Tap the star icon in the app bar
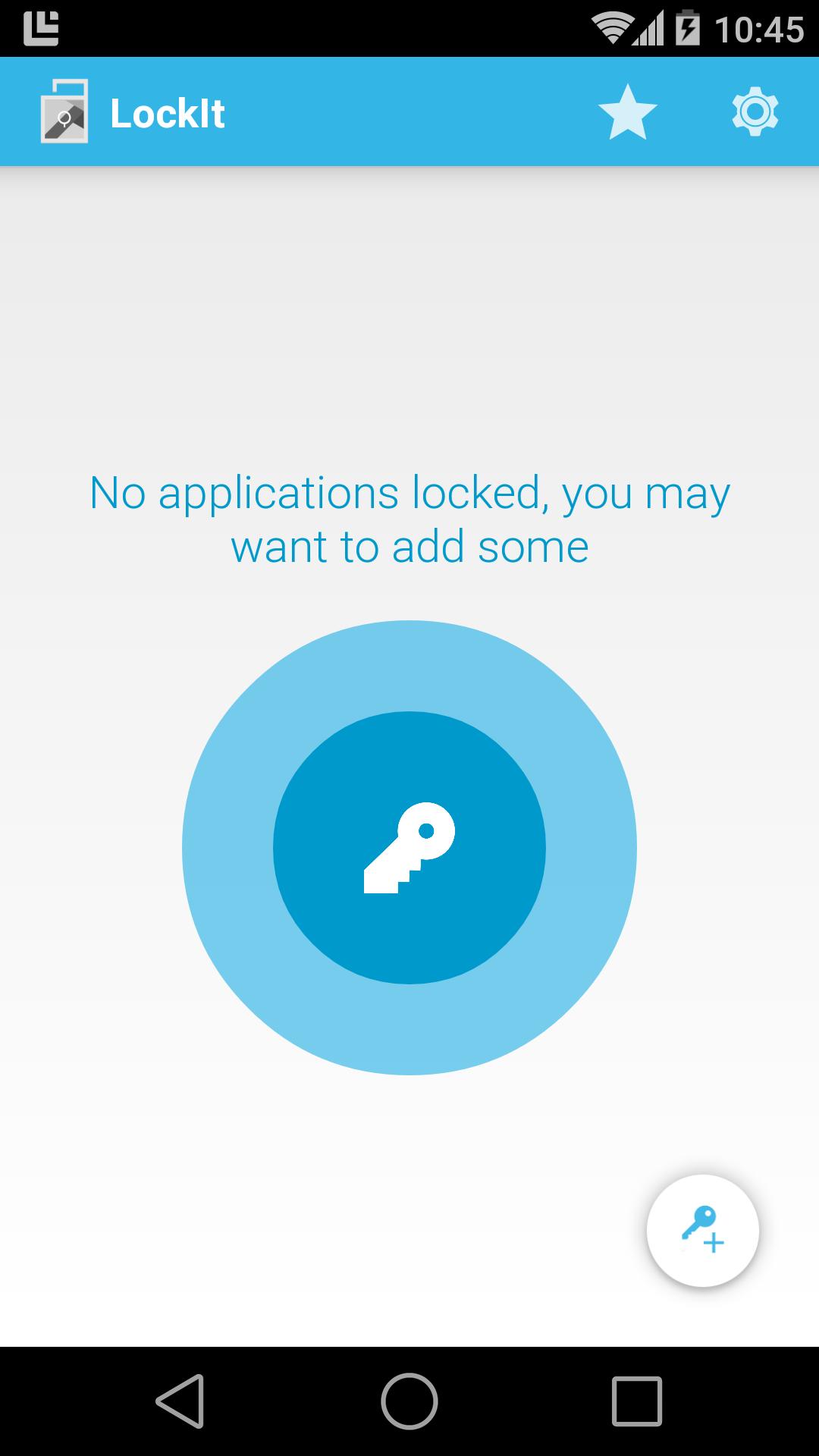Screen dimensions: 819x1456 point(627,112)
